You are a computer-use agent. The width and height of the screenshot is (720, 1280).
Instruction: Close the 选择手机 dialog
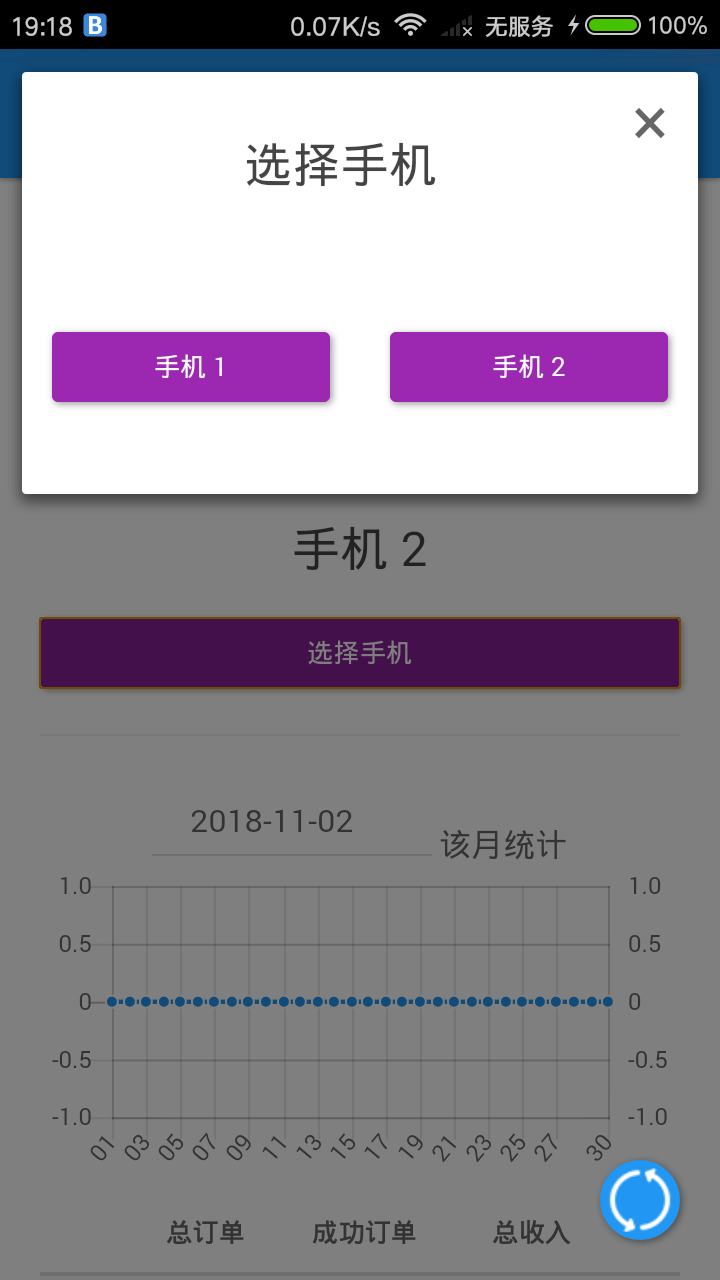point(650,124)
